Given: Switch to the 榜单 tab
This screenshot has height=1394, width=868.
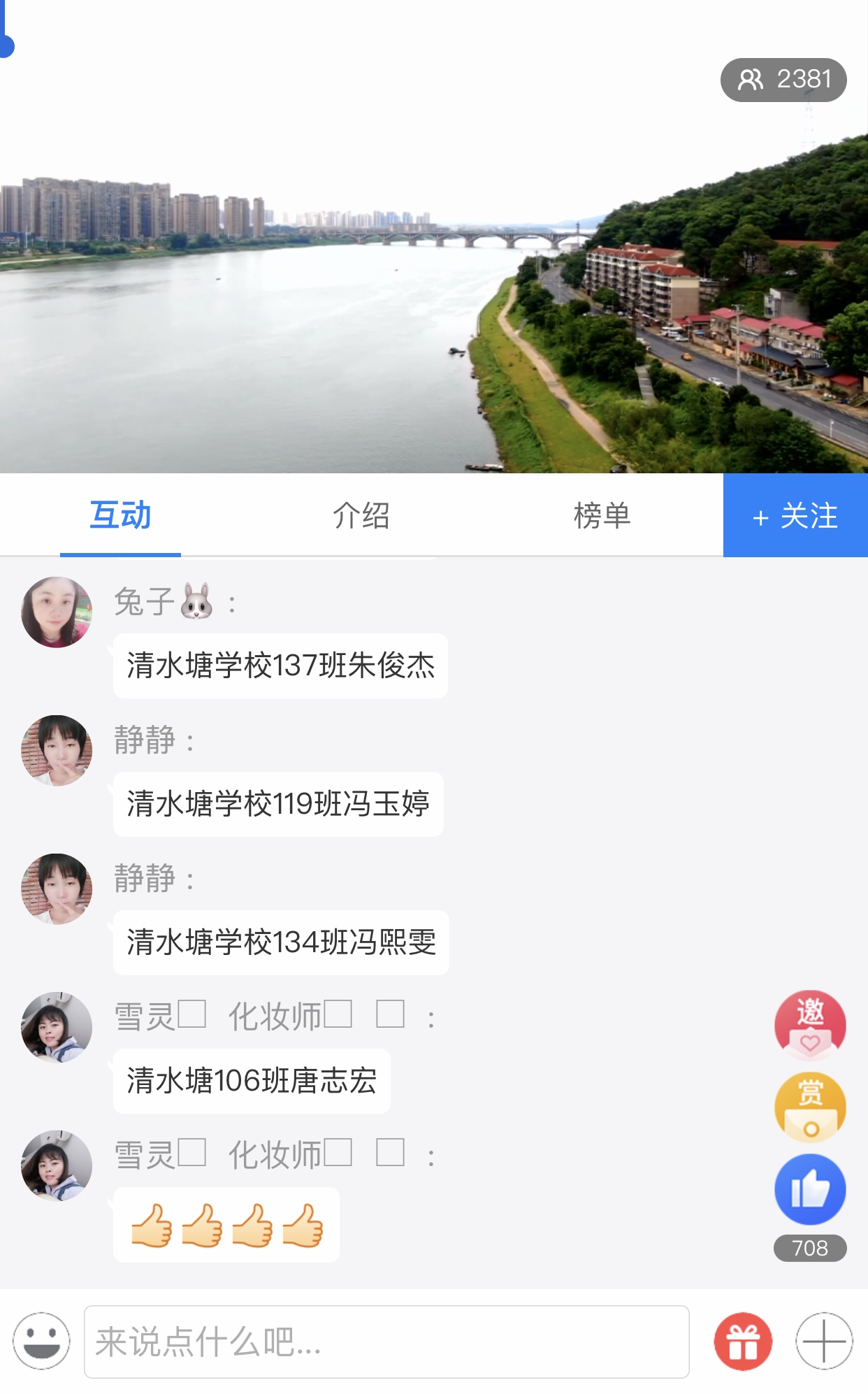Looking at the screenshot, I should tap(602, 516).
